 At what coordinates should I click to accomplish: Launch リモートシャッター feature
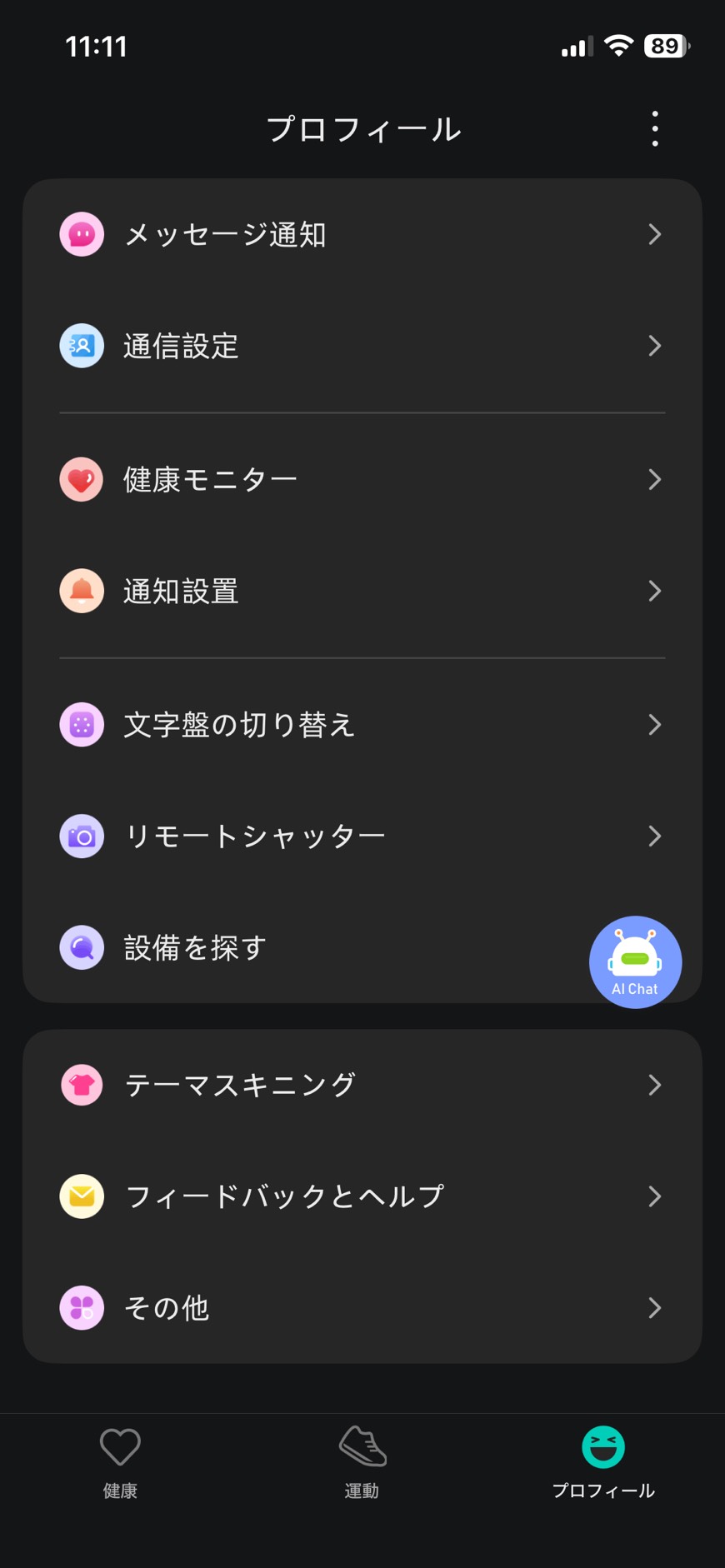pos(362,836)
